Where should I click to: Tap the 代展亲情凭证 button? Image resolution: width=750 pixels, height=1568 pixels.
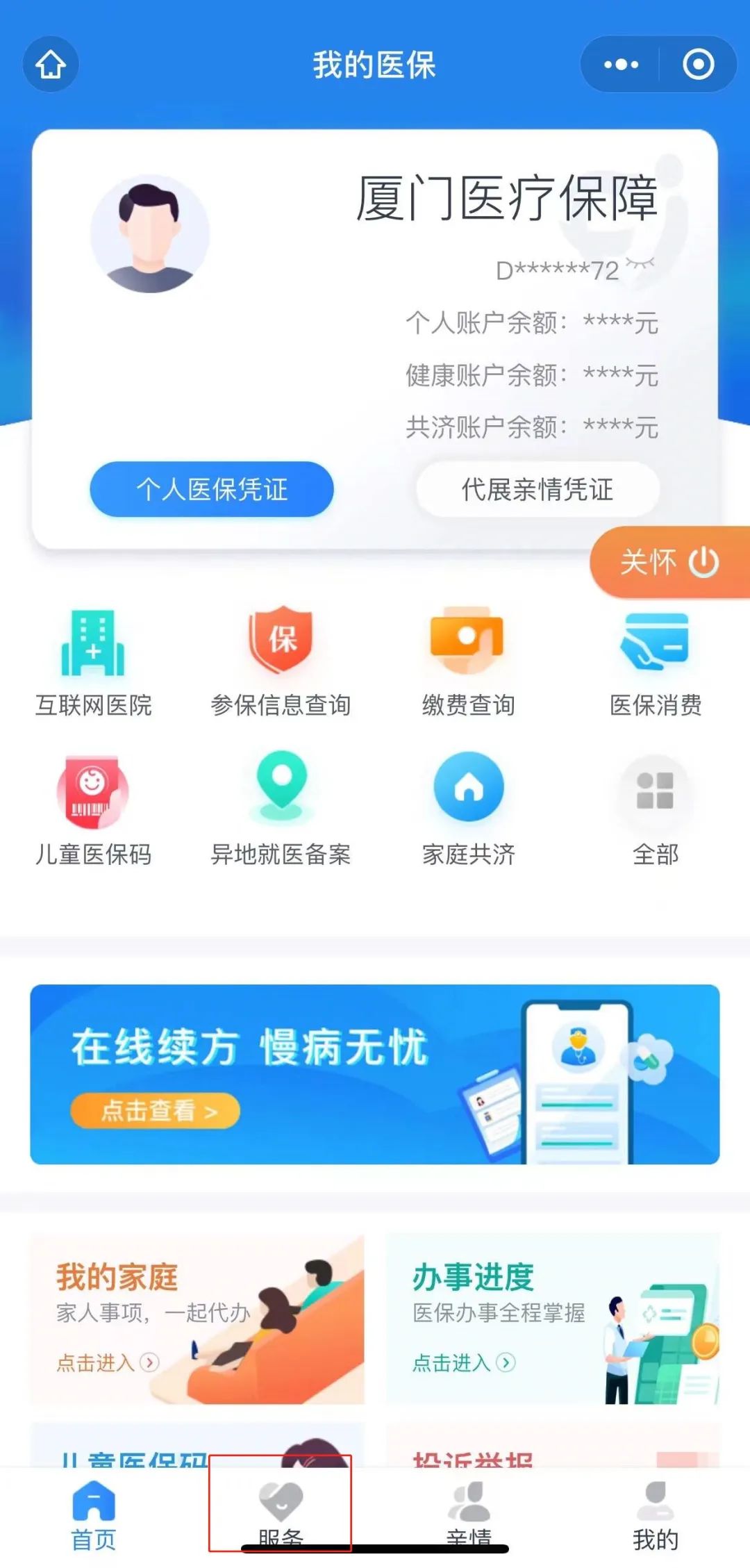[537, 489]
